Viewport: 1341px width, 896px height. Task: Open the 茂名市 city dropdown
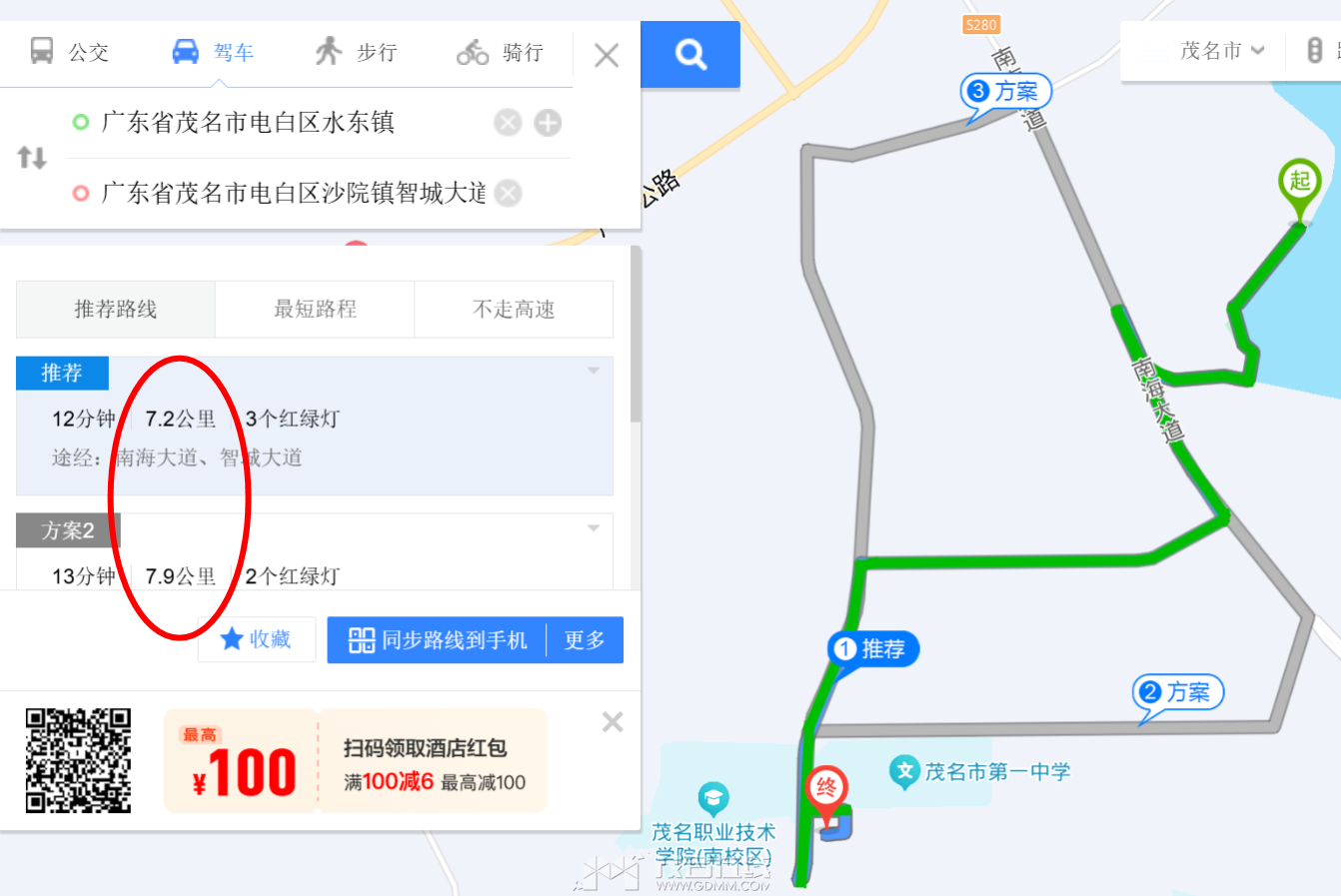point(1221,51)
